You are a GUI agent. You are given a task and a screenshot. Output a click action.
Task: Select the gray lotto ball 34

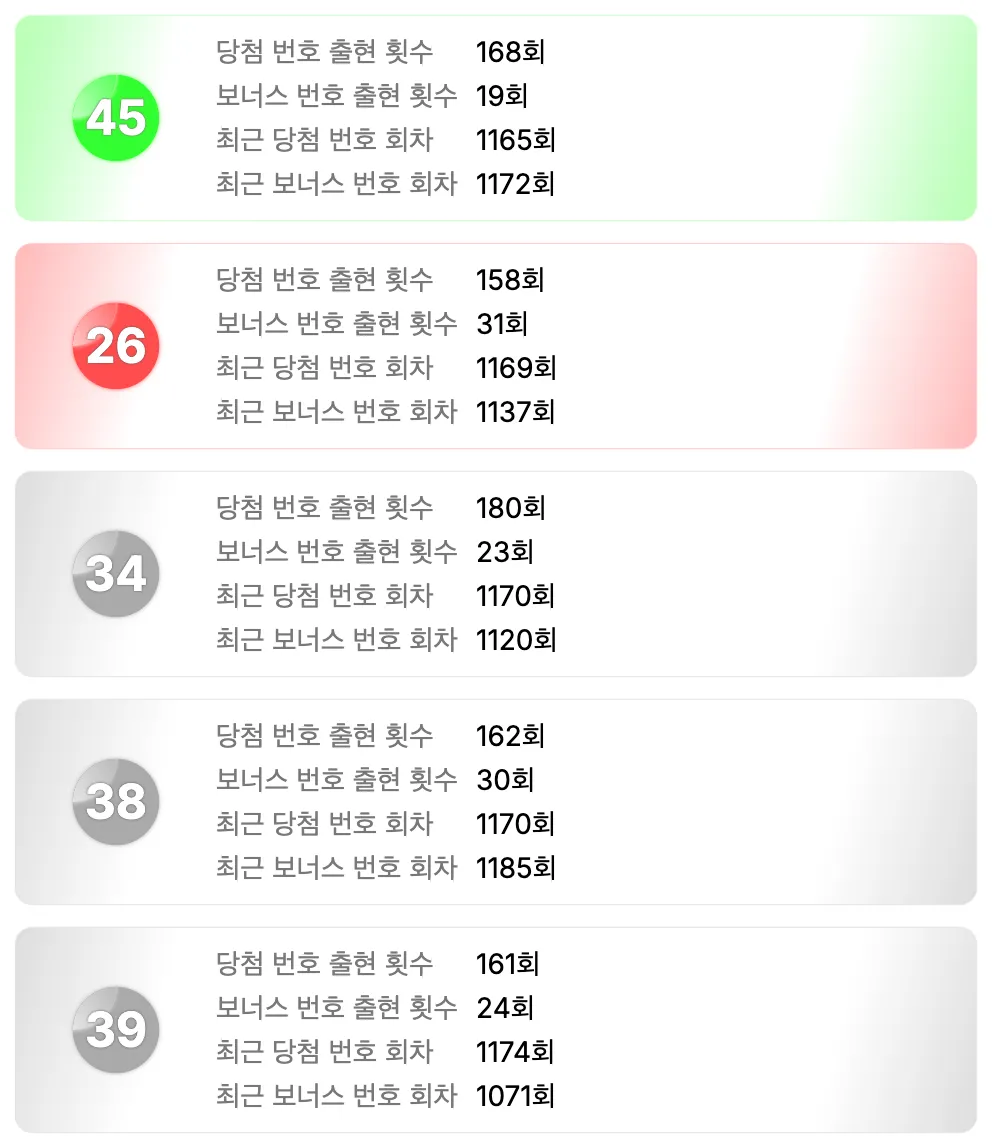tap(114, 573)
